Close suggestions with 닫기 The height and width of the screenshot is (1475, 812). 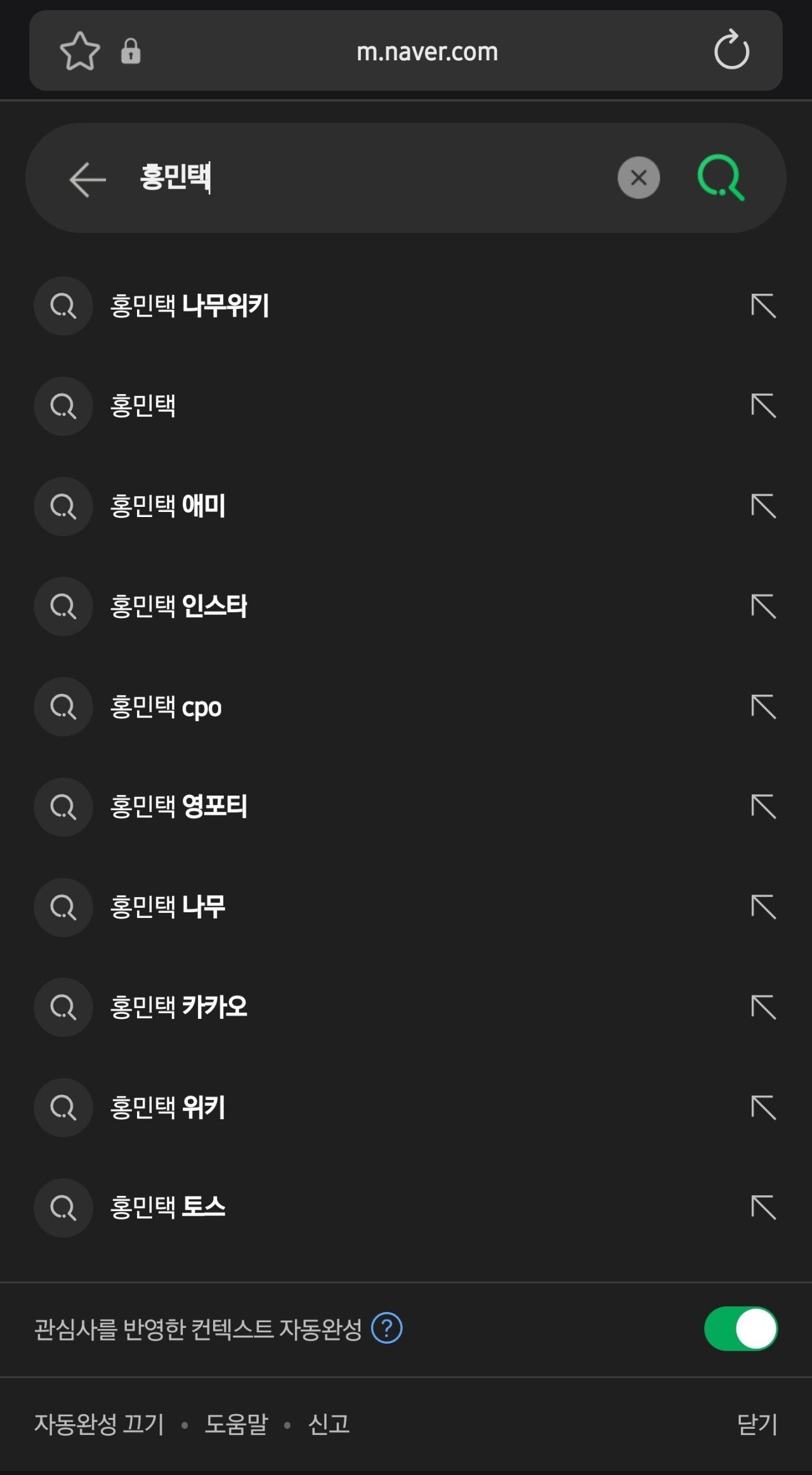757,1424
